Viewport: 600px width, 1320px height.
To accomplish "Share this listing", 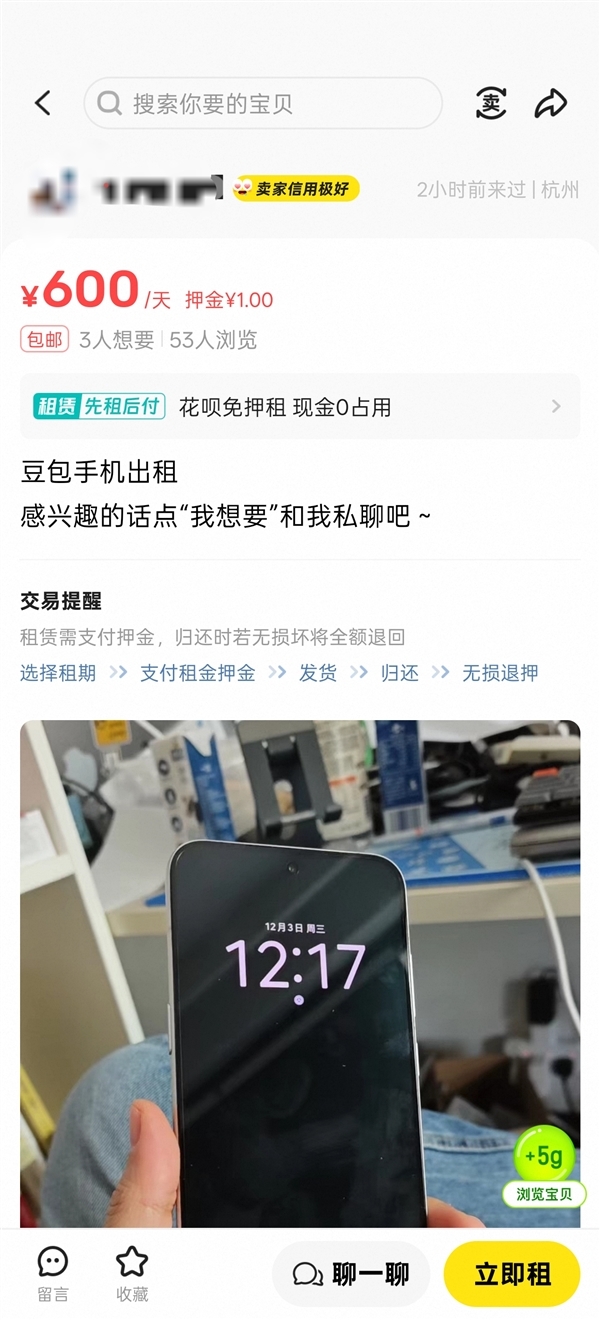I will click(x=551, y=103).
